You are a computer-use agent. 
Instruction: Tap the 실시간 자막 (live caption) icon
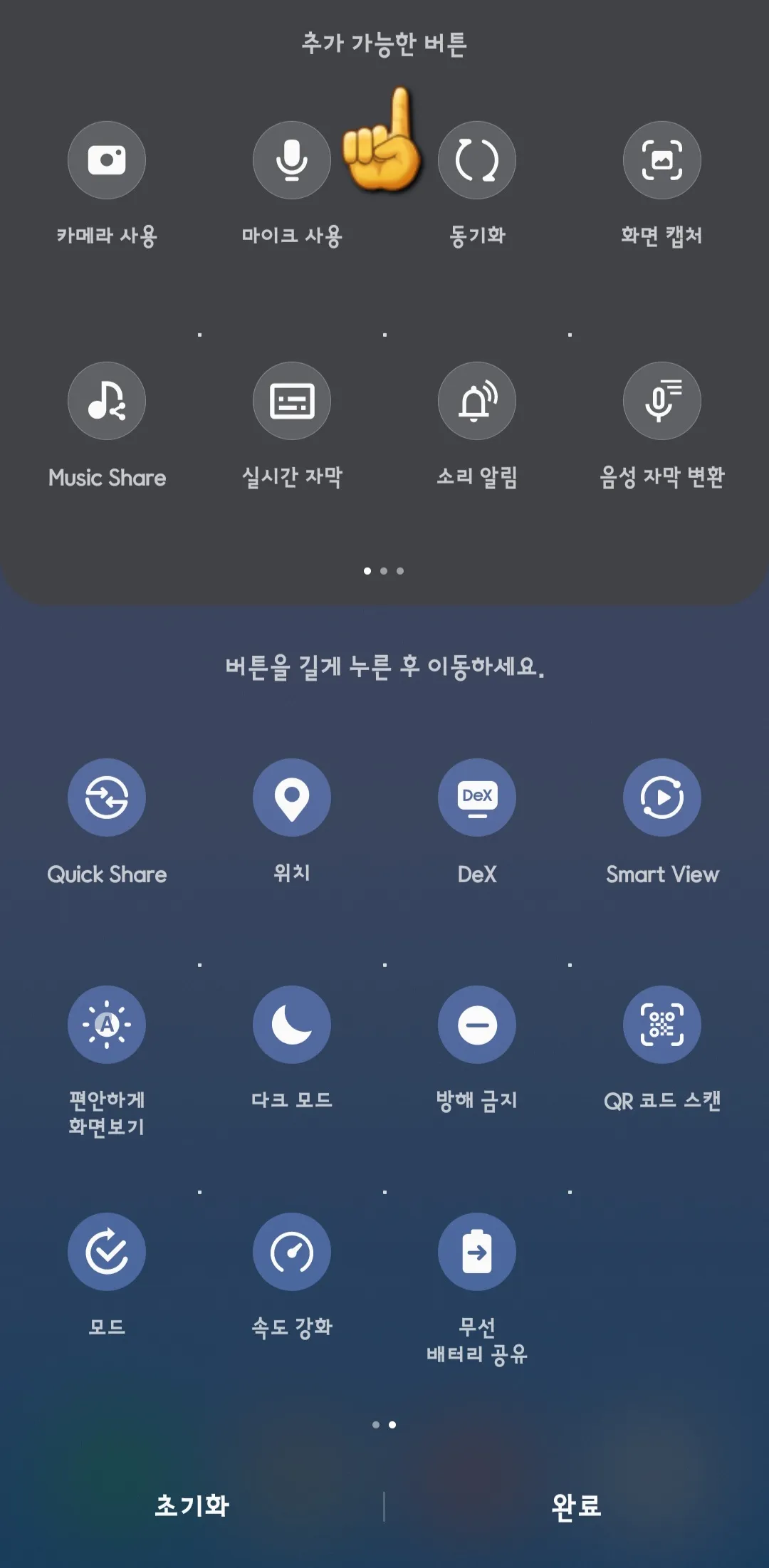pos(292,400)
